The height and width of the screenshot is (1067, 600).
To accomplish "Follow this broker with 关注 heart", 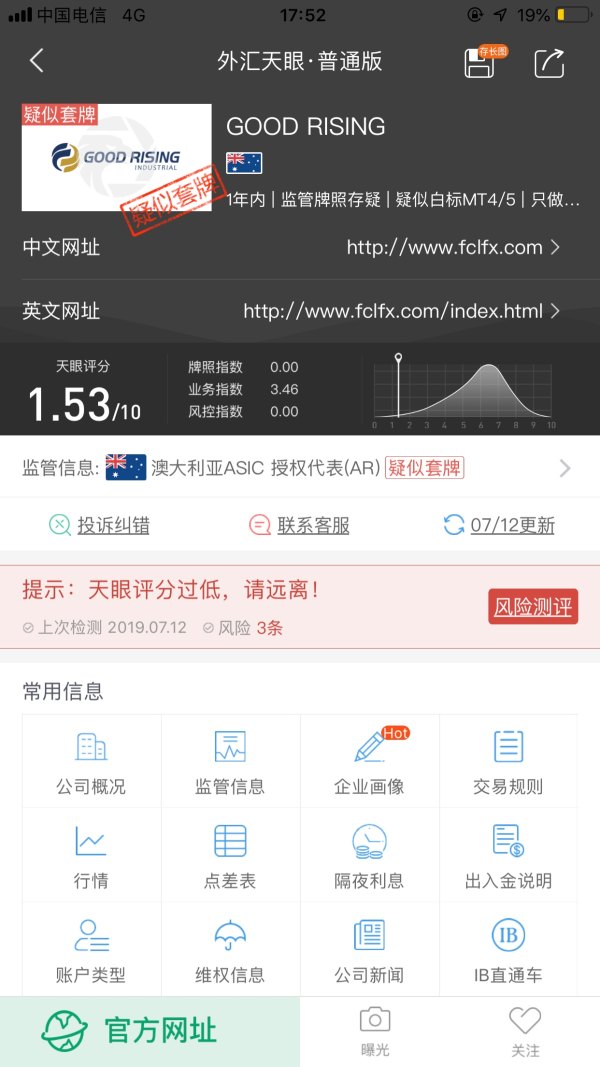I will 525,1031.
